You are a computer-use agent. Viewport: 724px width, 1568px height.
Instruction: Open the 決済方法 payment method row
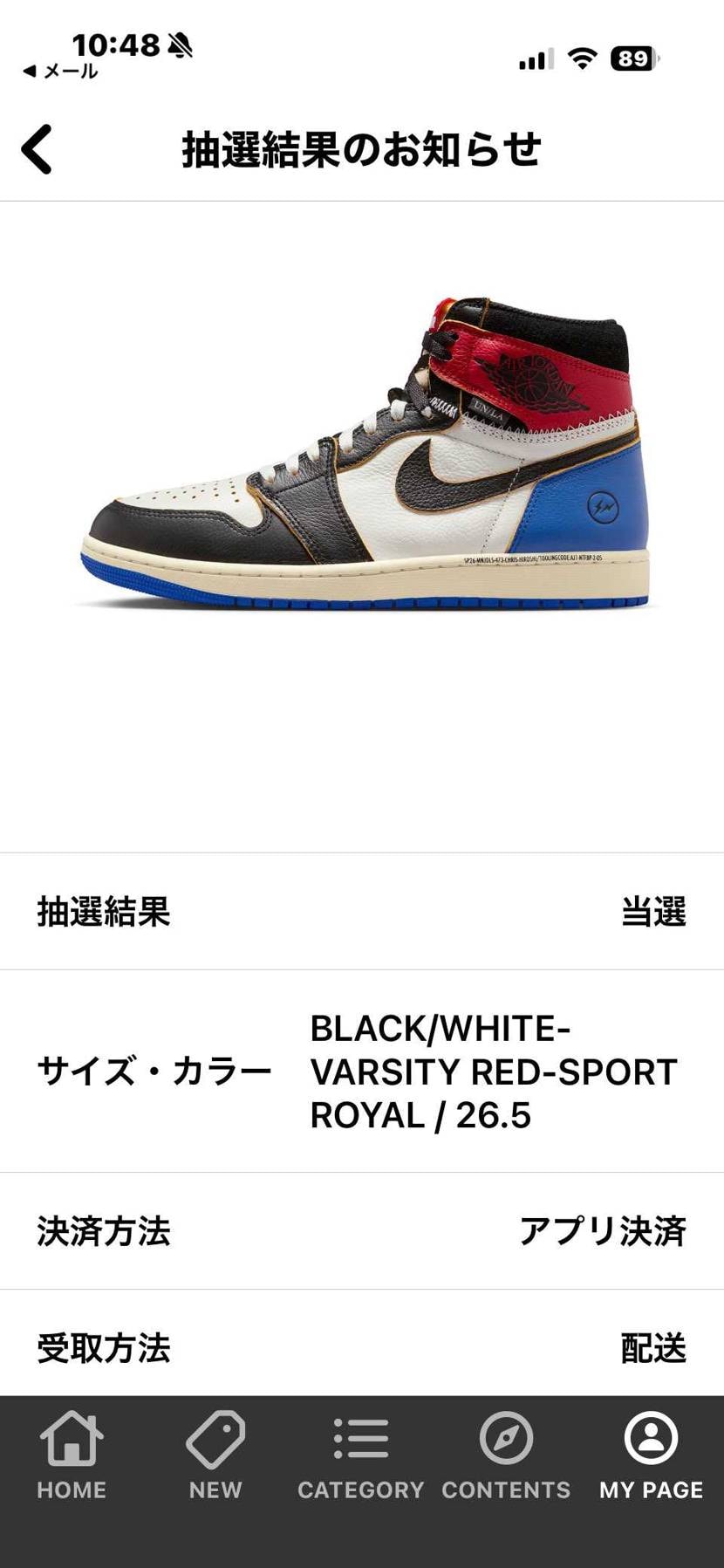pyautogui.click(x=362, y=1230)
